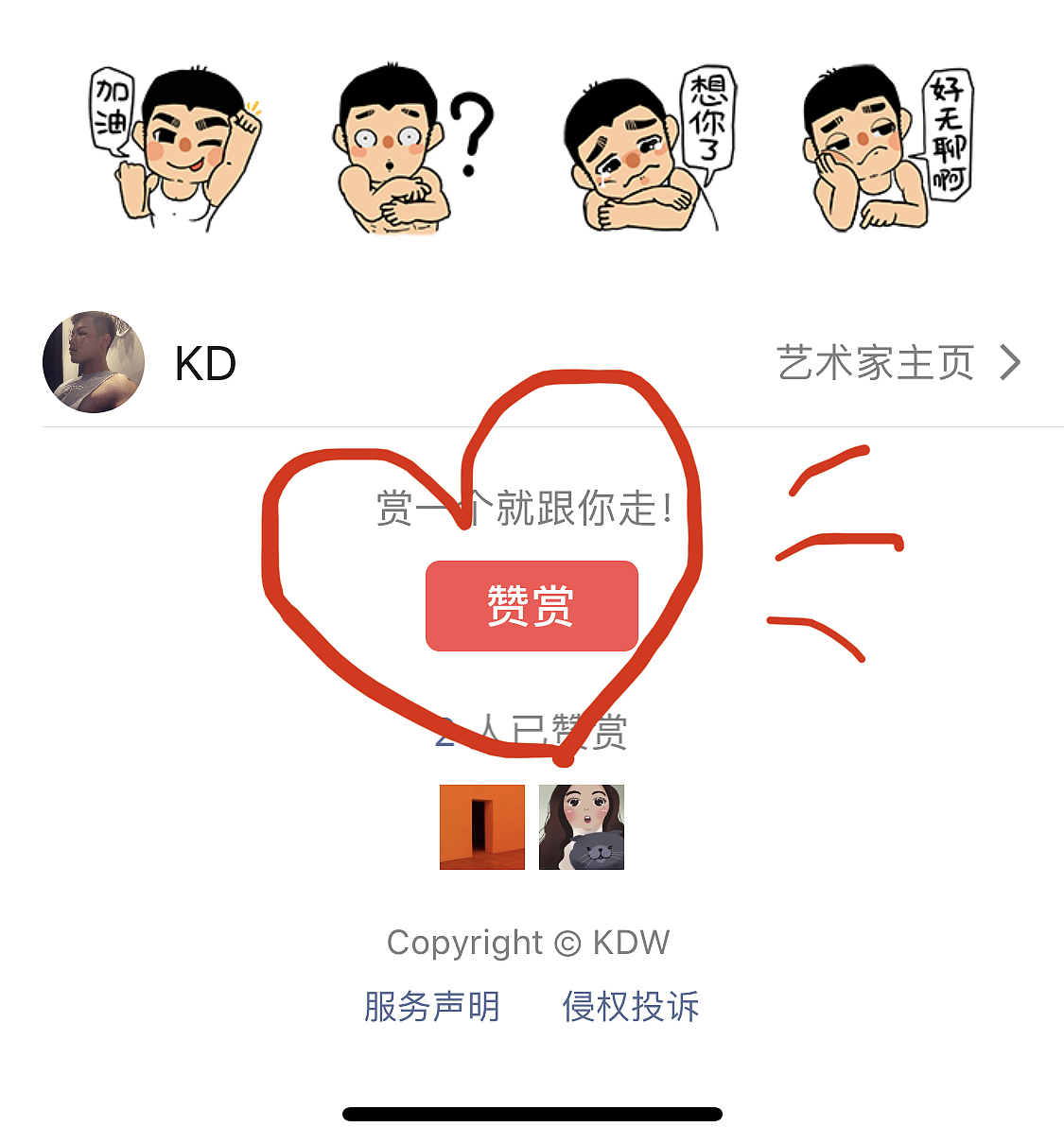Tap the 'Copyright © KDW' text
This screenshot has height=1144, width=1064.
click(x=530, y=942)
